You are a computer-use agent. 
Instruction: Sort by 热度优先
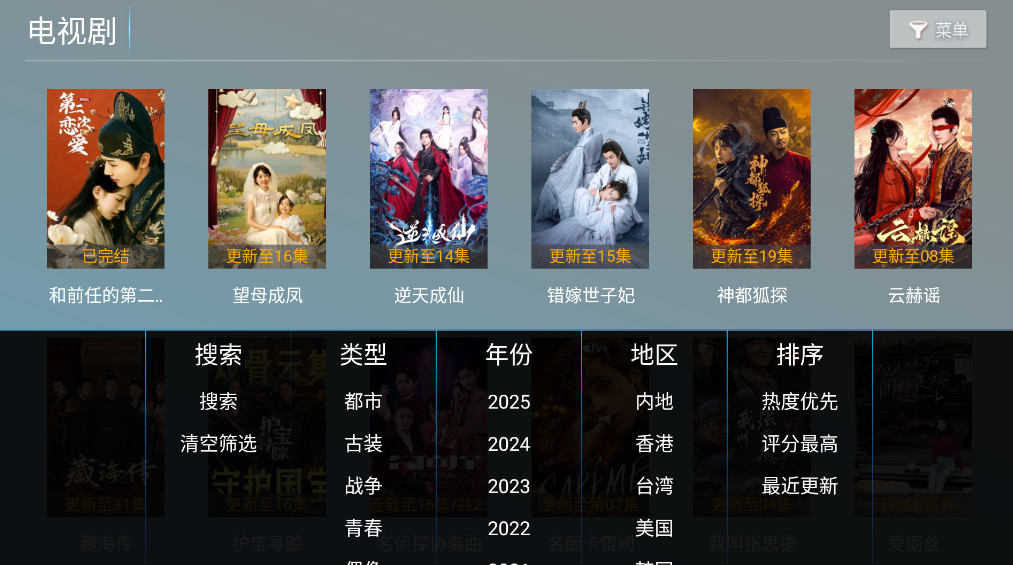799,402
